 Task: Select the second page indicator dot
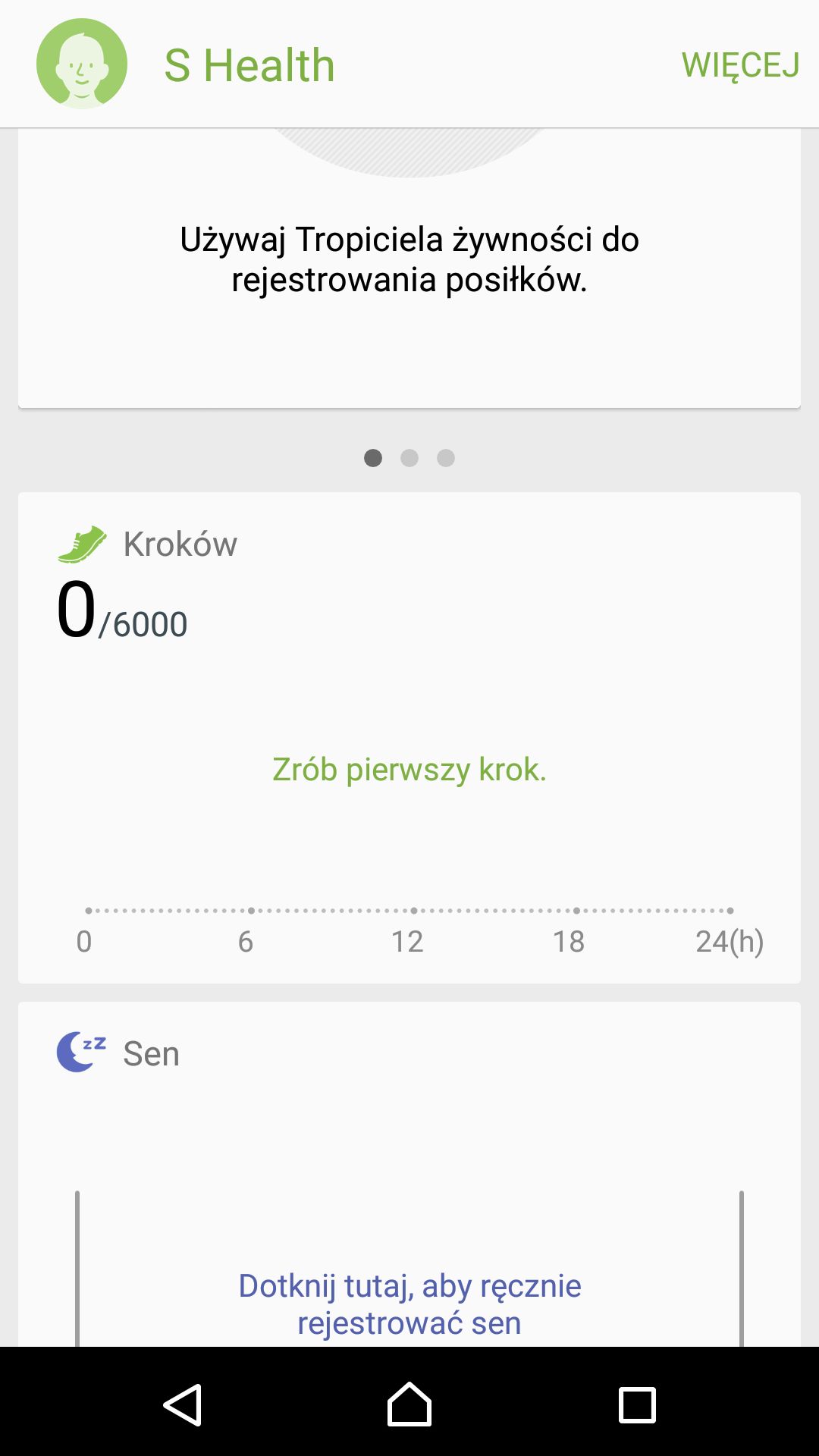pyautogui.click(x=409, y=458)
